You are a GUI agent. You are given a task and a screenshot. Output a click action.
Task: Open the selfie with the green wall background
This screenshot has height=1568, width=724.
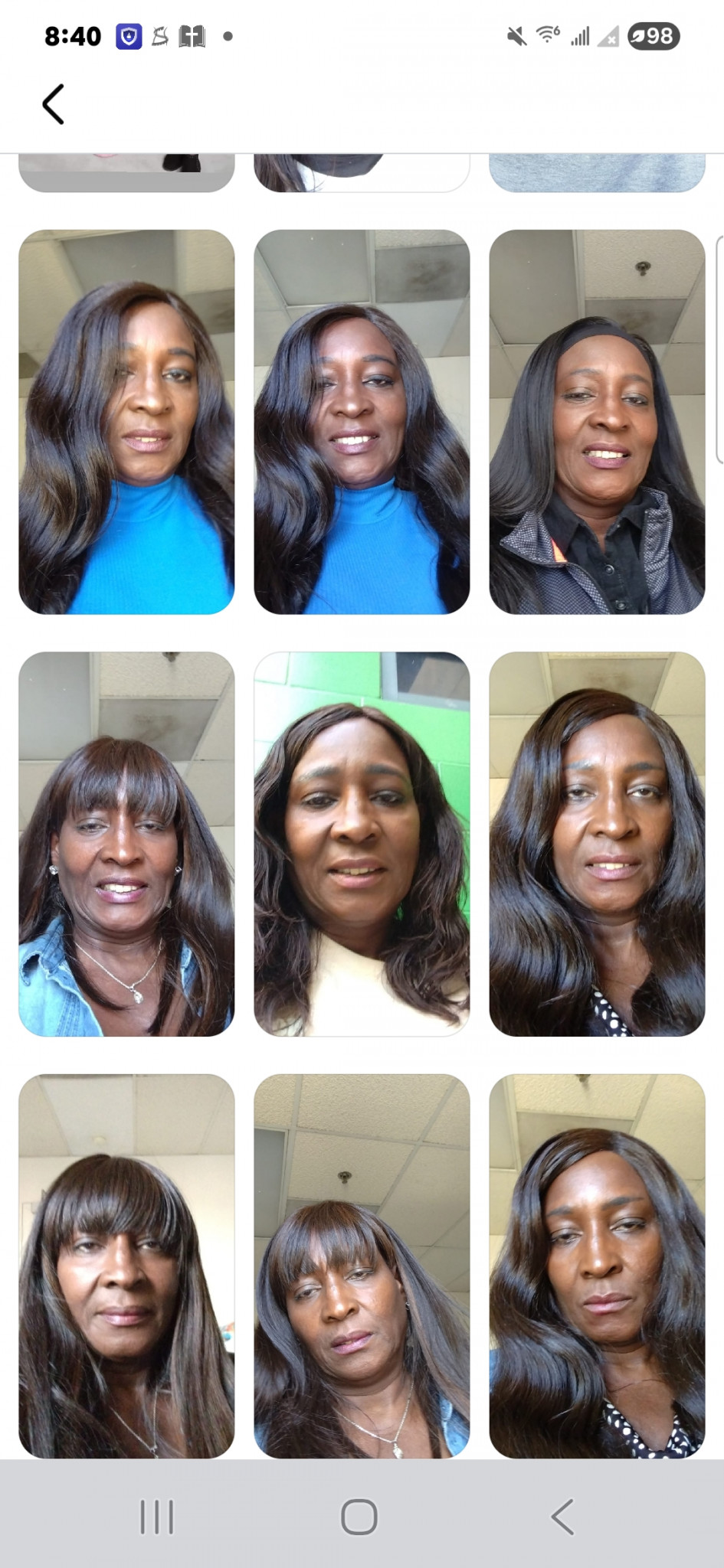361,844
